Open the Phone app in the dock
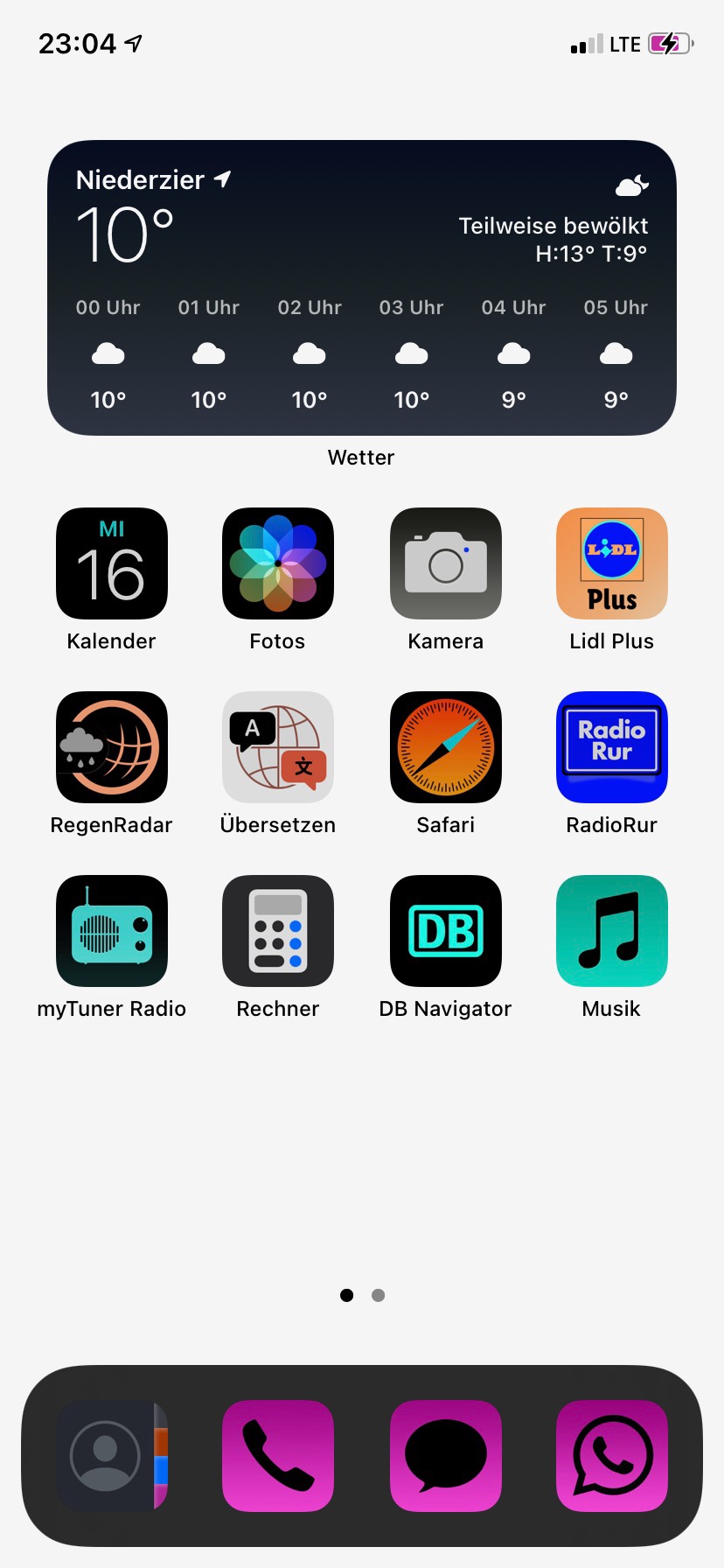 pos(278,1456)
